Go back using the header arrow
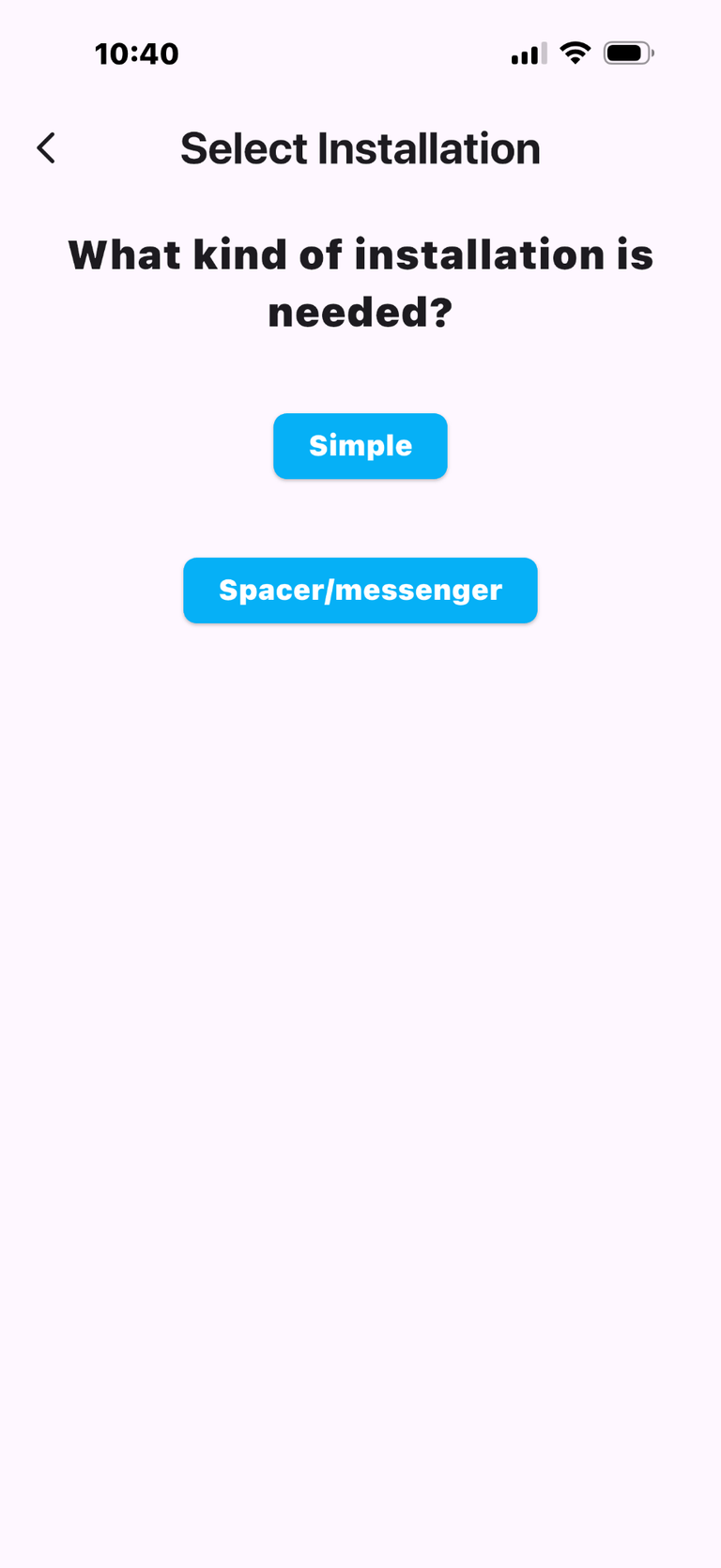 (x=46, y=148)
